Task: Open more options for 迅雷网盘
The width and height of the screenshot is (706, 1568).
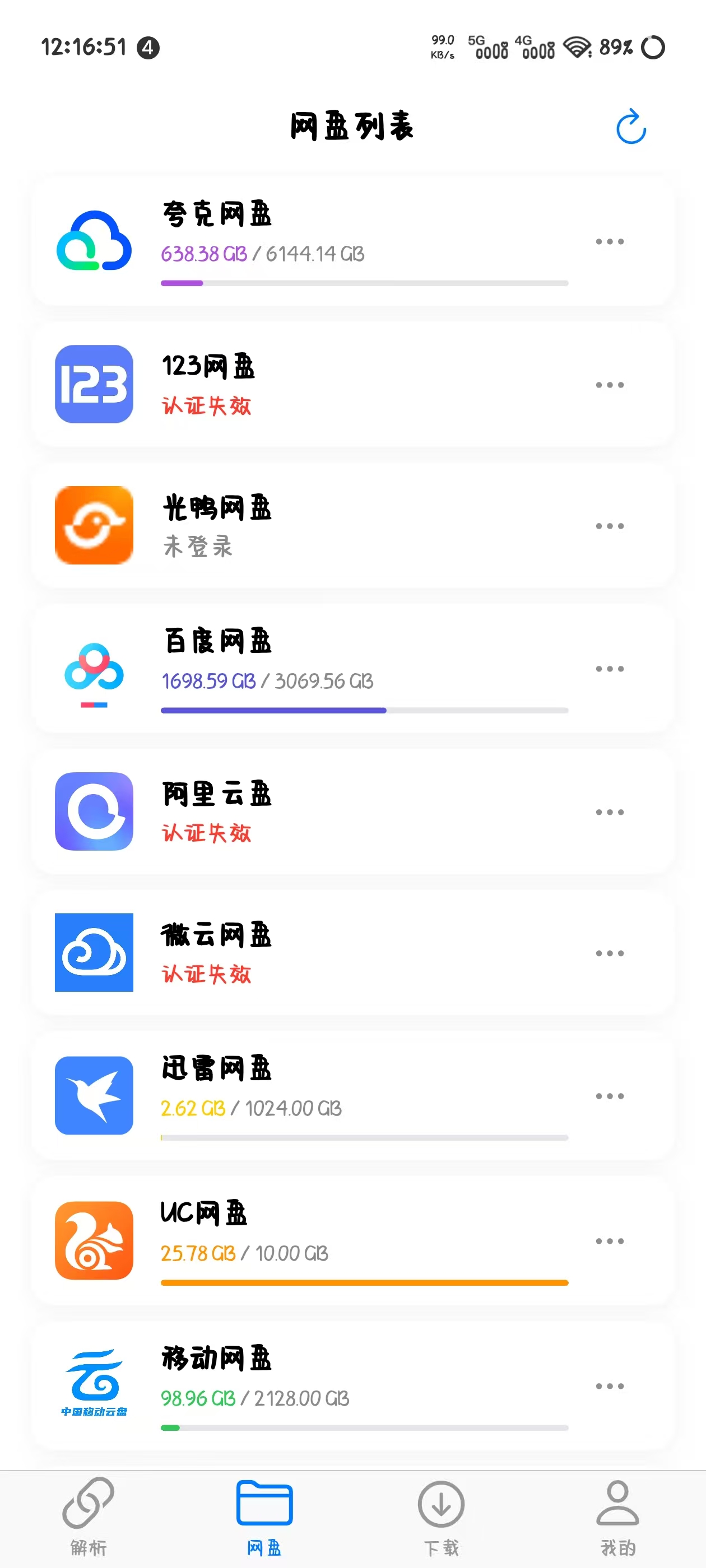Action: pyautogui.click(x=610, y=1096)
